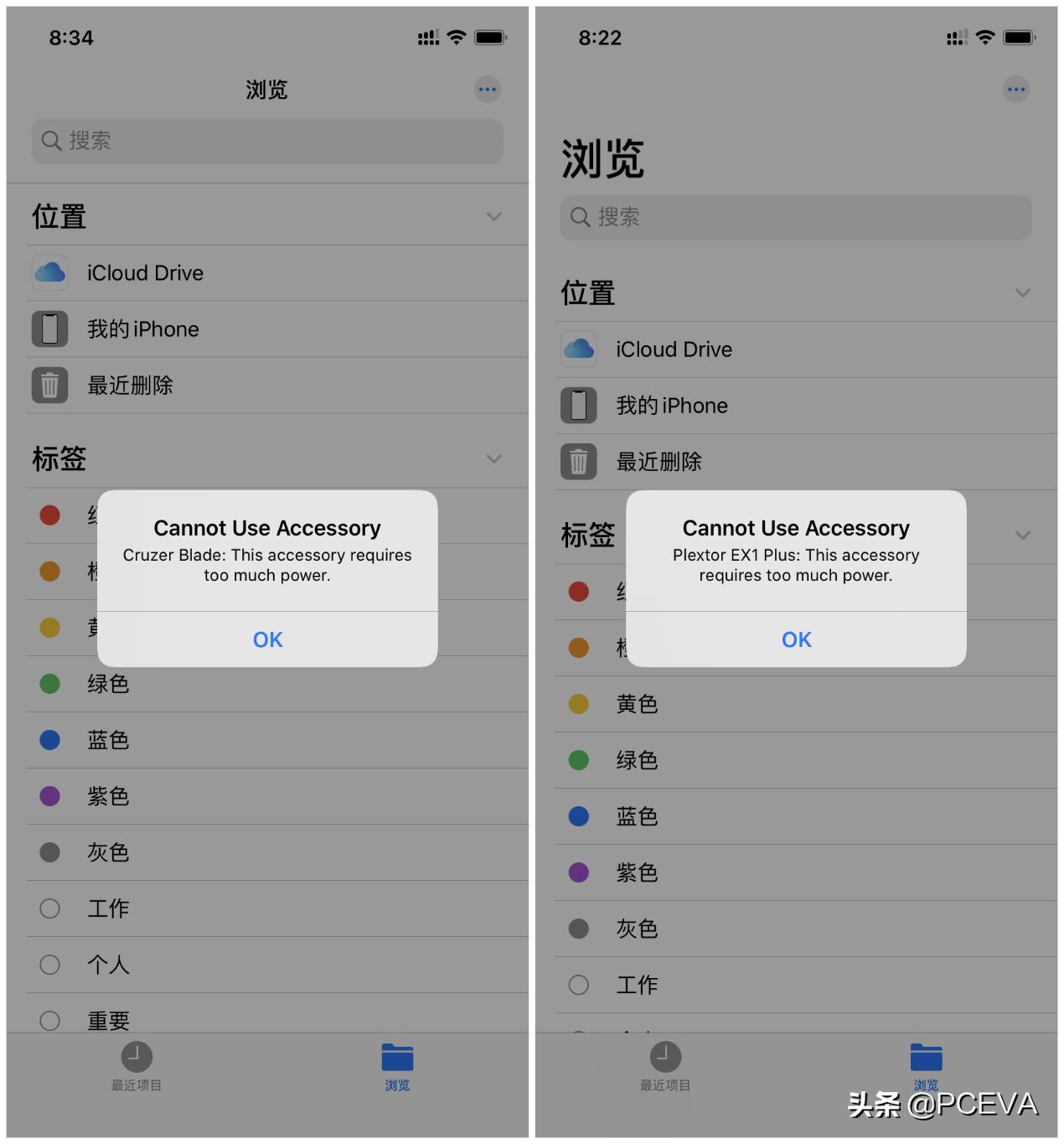Tap the more options ellipsis on left screen
Viewport: 1064px width, 1144px height.
487,90
